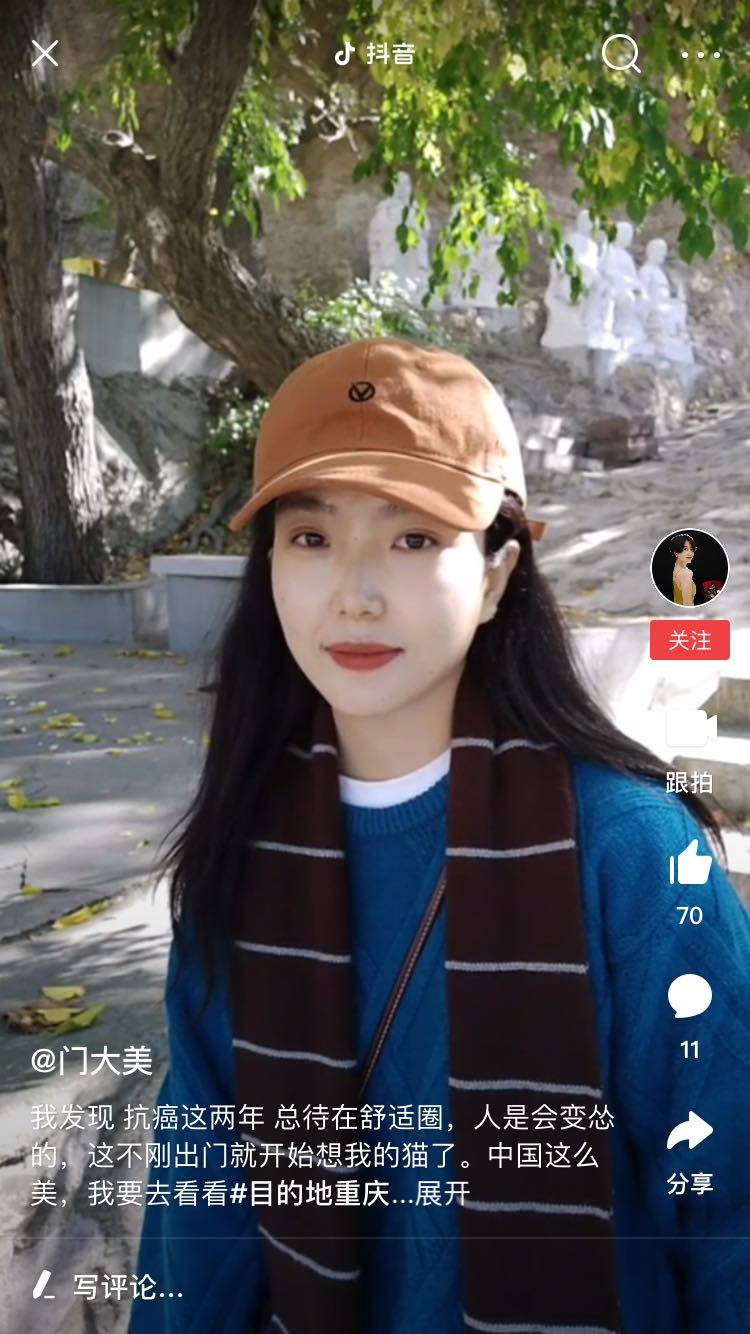Expand the caption with 展开

(442, 1194)
